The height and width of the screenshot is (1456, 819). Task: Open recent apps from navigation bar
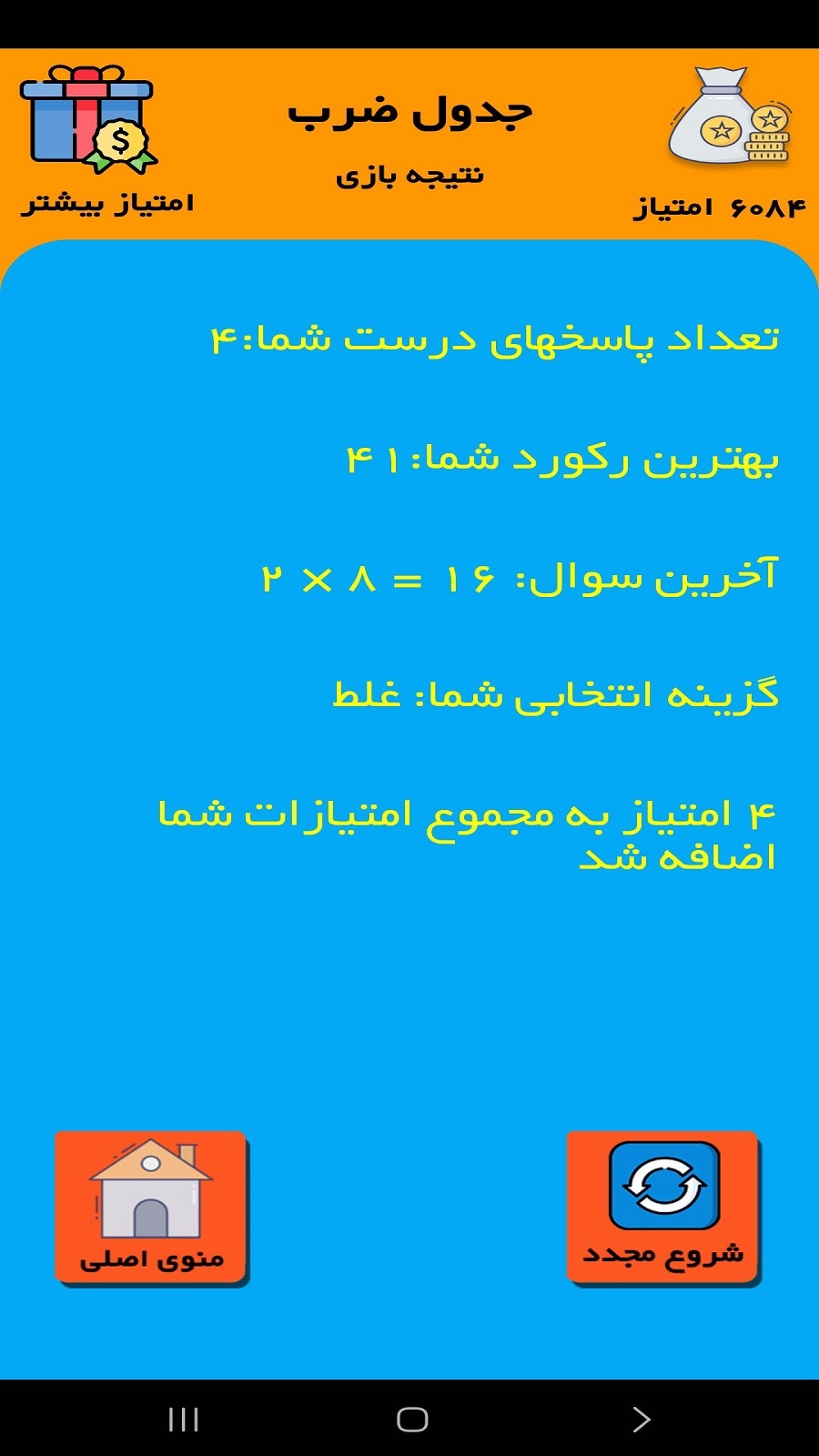tap(184, 1419)
